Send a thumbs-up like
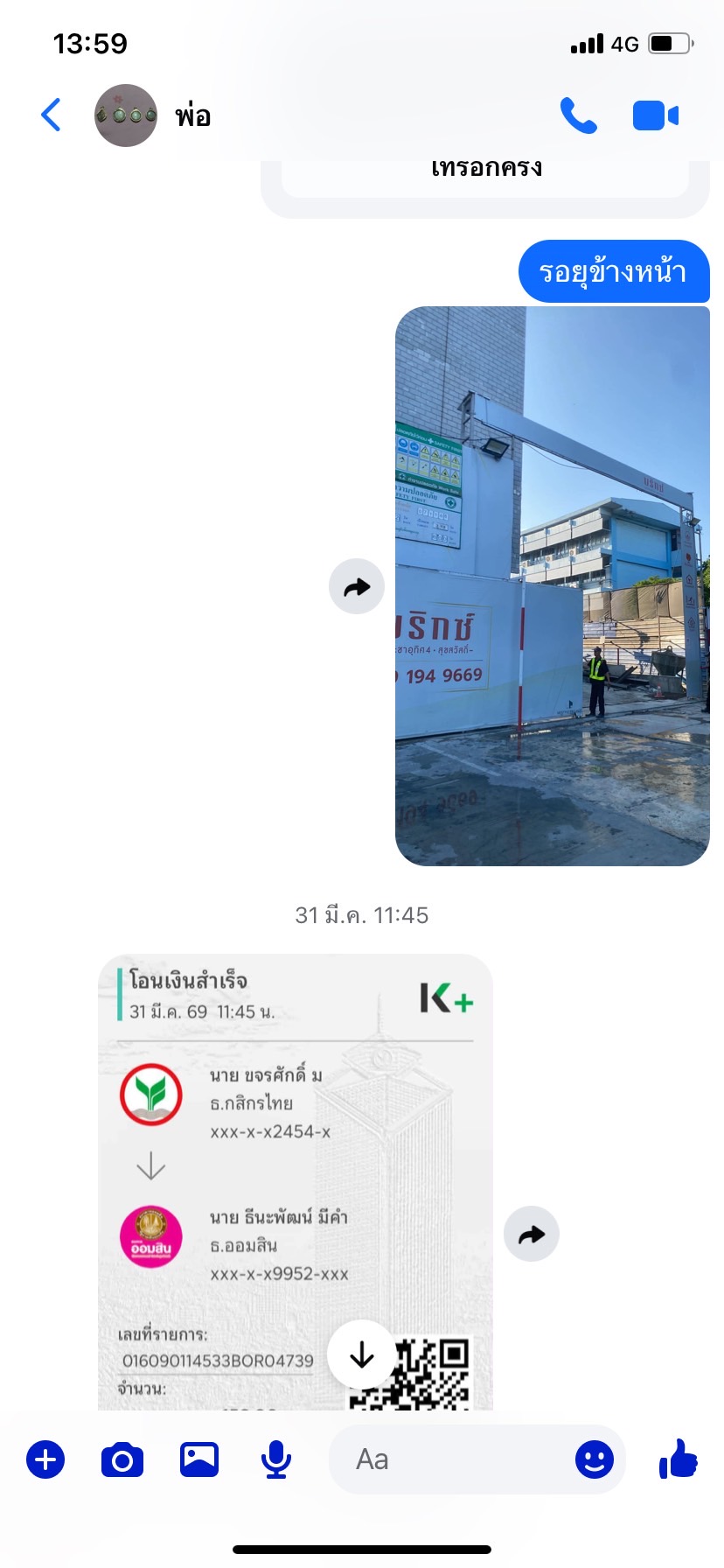This screenshot has height=1568, width=724. pos(679,1459)
